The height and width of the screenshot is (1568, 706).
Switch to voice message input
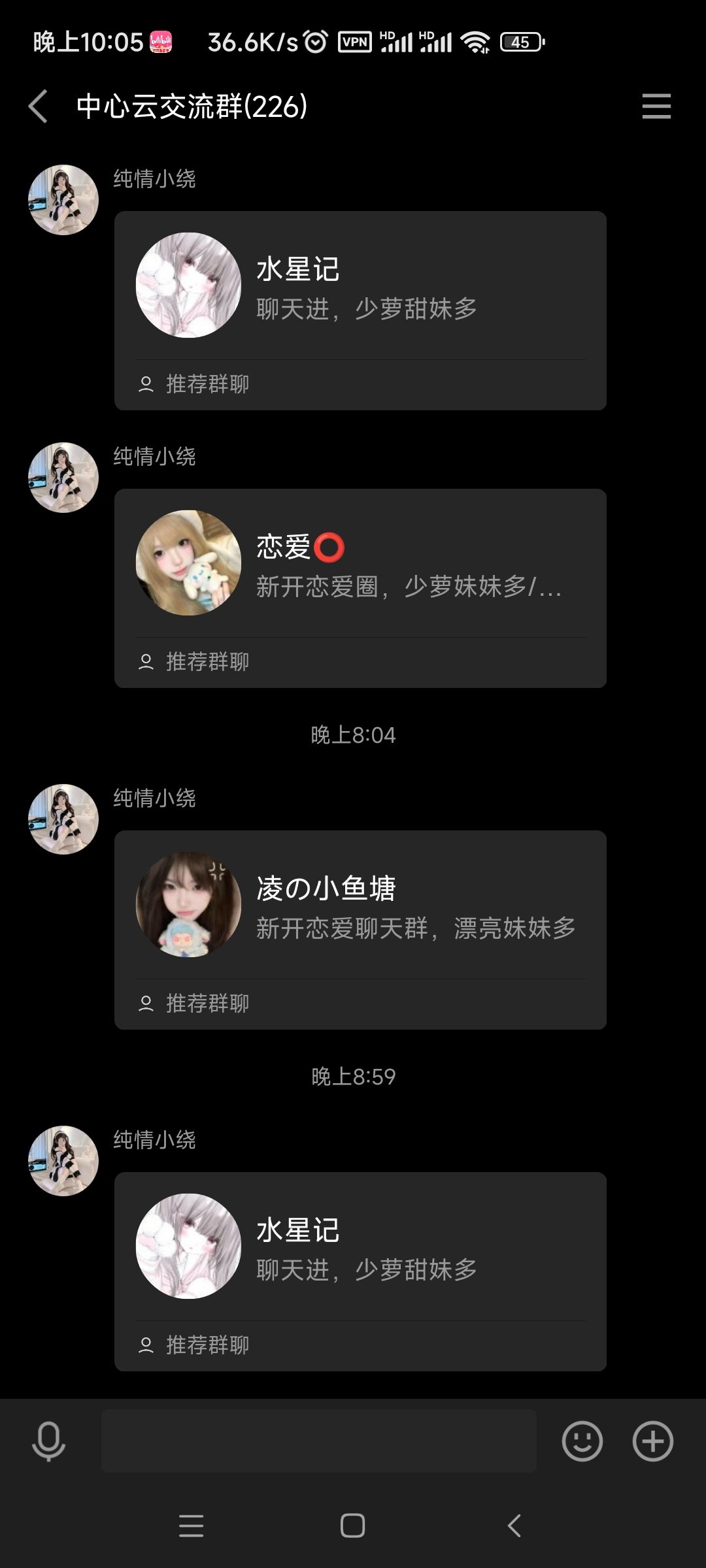tap(48, 1441)
